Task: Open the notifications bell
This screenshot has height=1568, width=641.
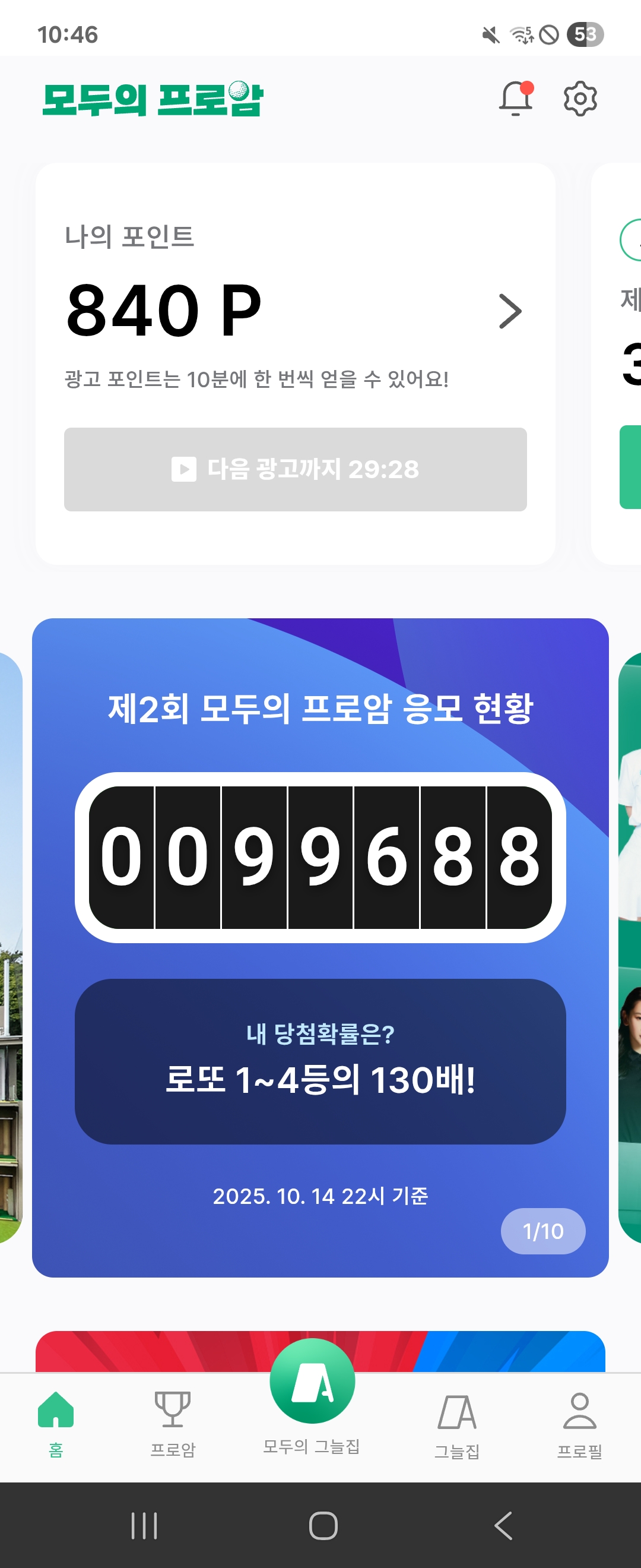Action: coord(516,99)
